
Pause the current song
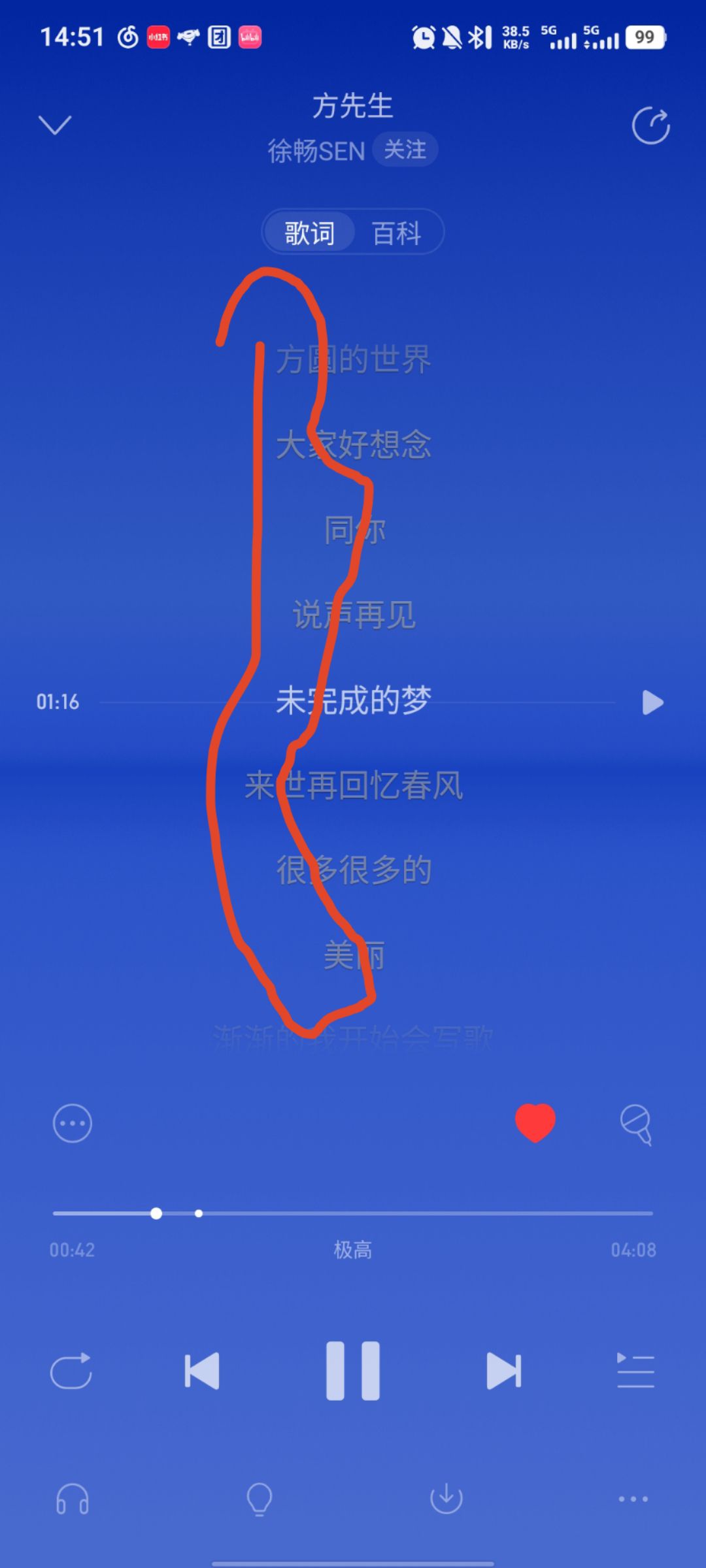point(353,1371)
